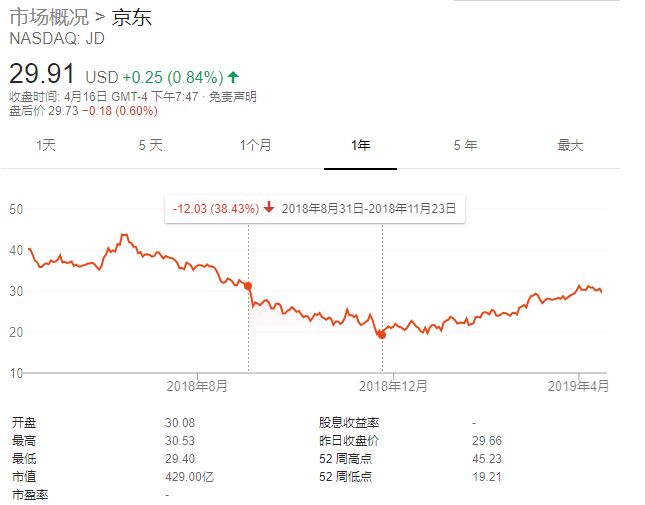Switch to the 1天 range tab
The image size is (645, 505).
(x=46, y=145)
